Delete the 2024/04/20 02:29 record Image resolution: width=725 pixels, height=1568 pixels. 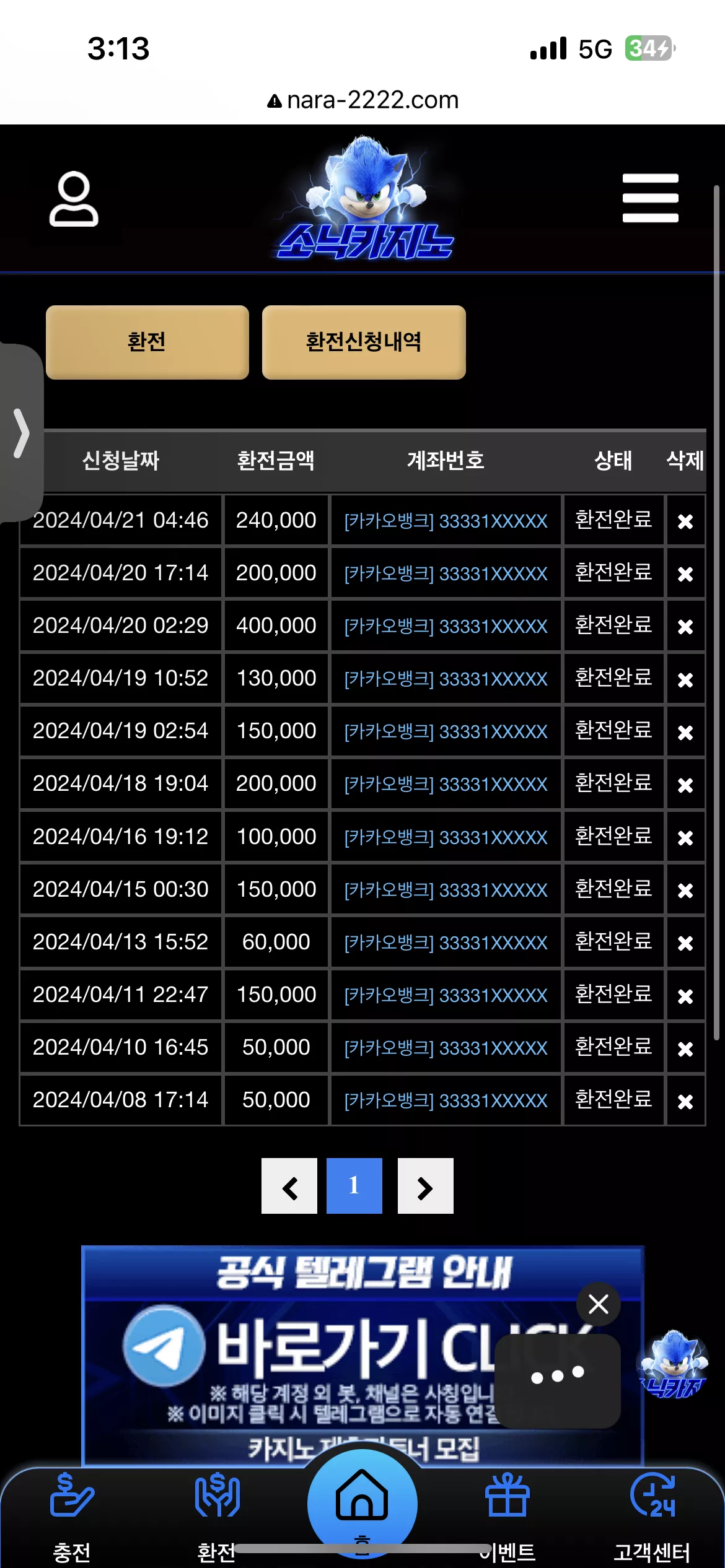[685, 627]
